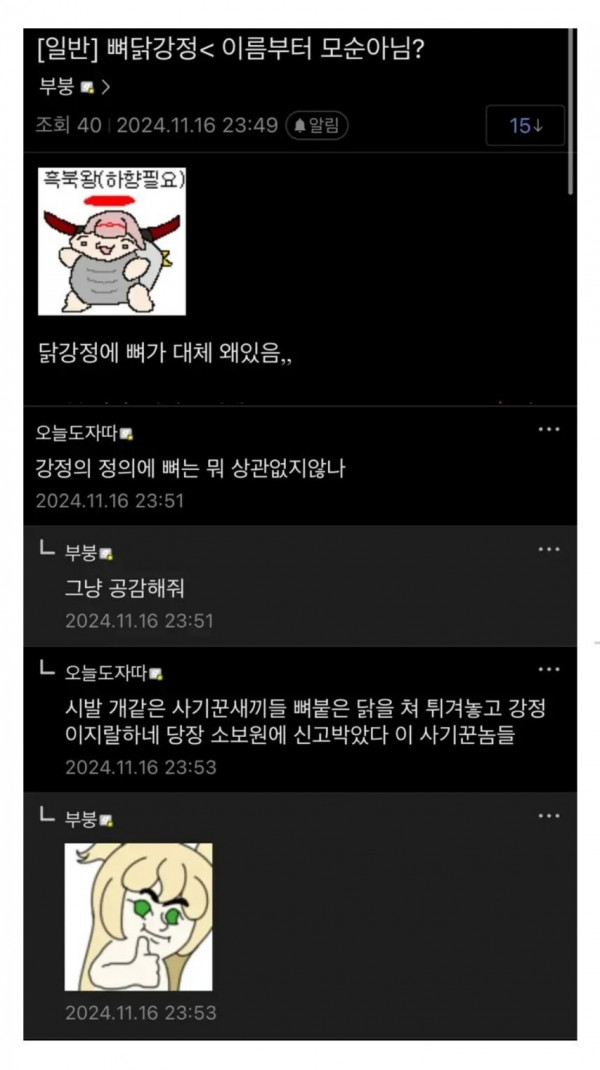
Task: Jump to comments with the 15↓ button
Action: 525,126
